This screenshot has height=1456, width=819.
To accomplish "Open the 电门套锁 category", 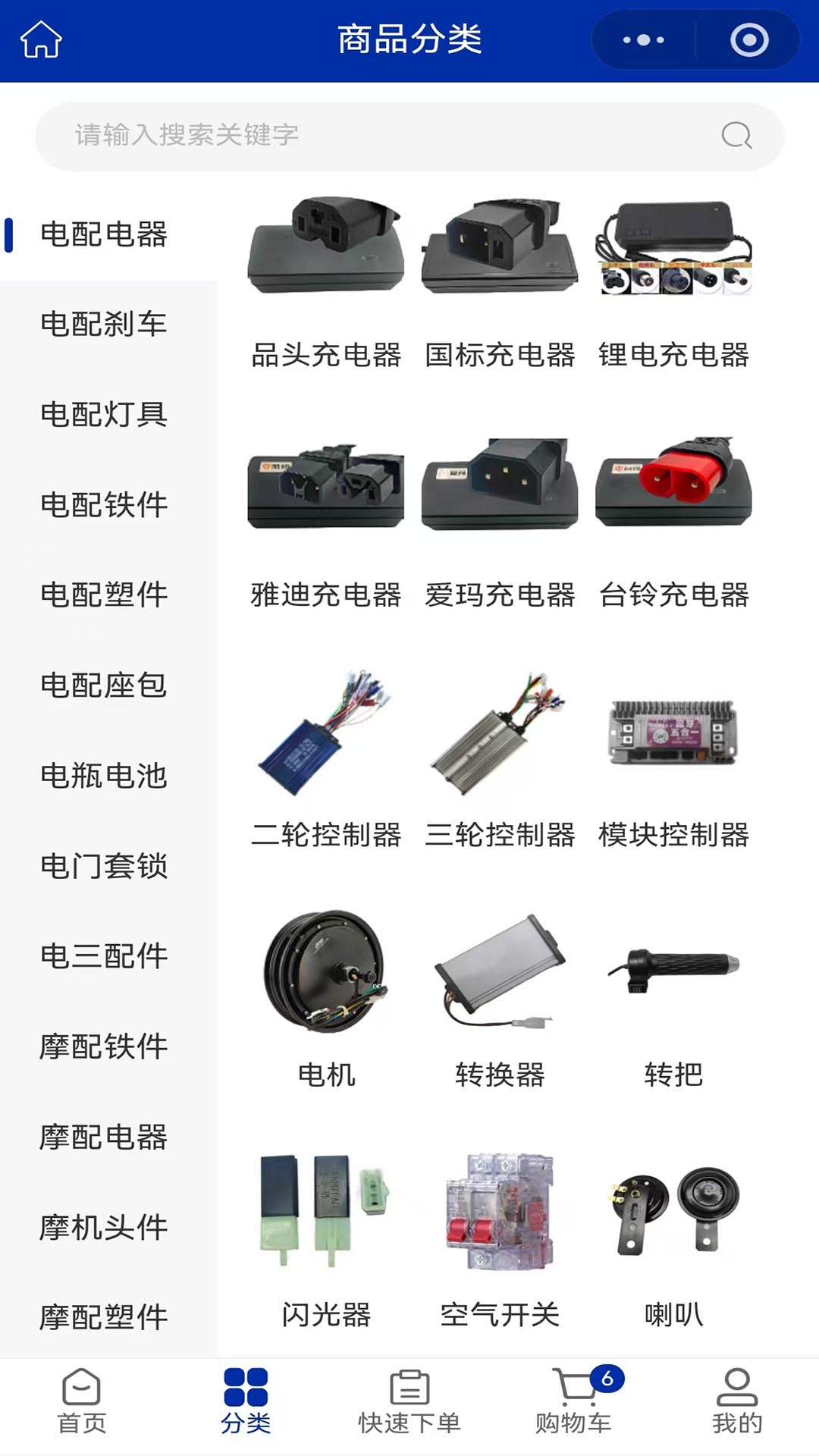I will [x=102, y=864].
